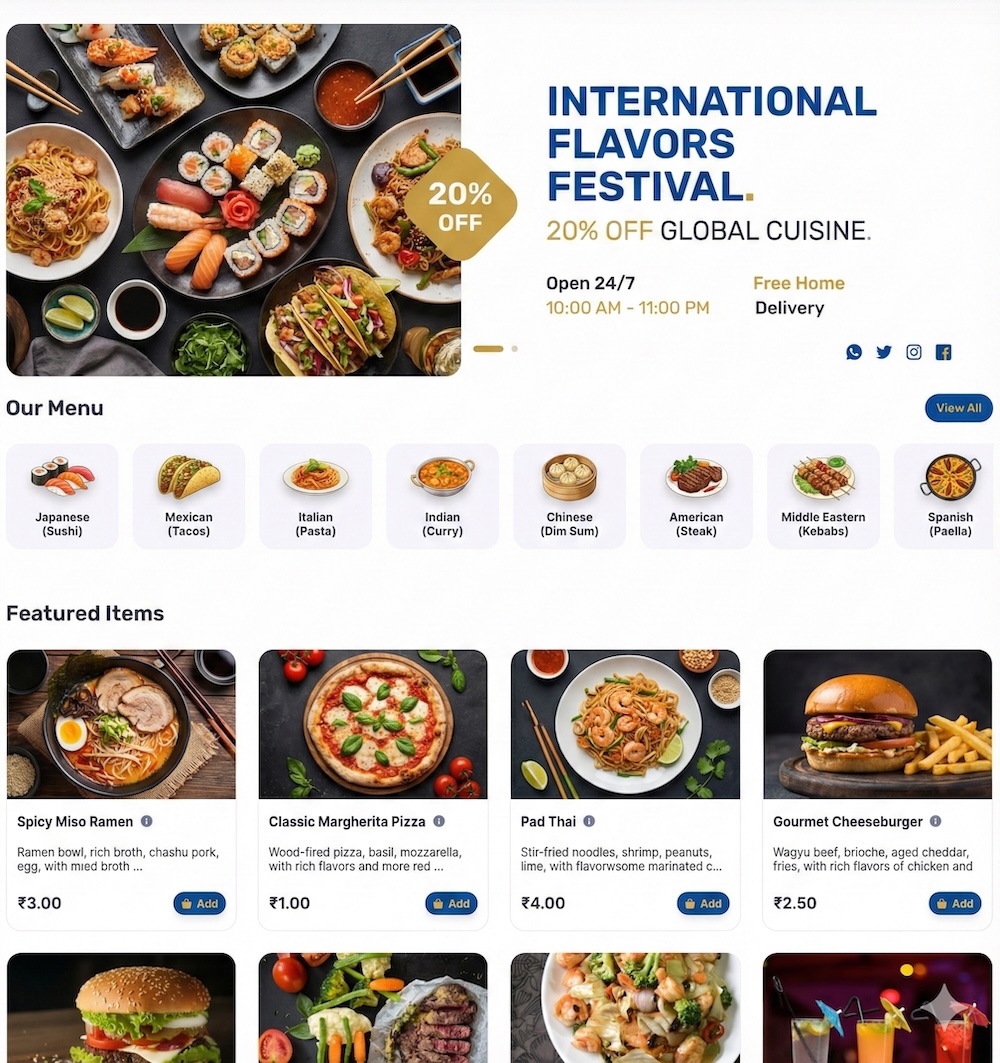Open the Mexican (Tacos) category

click(x=188, y=495)
